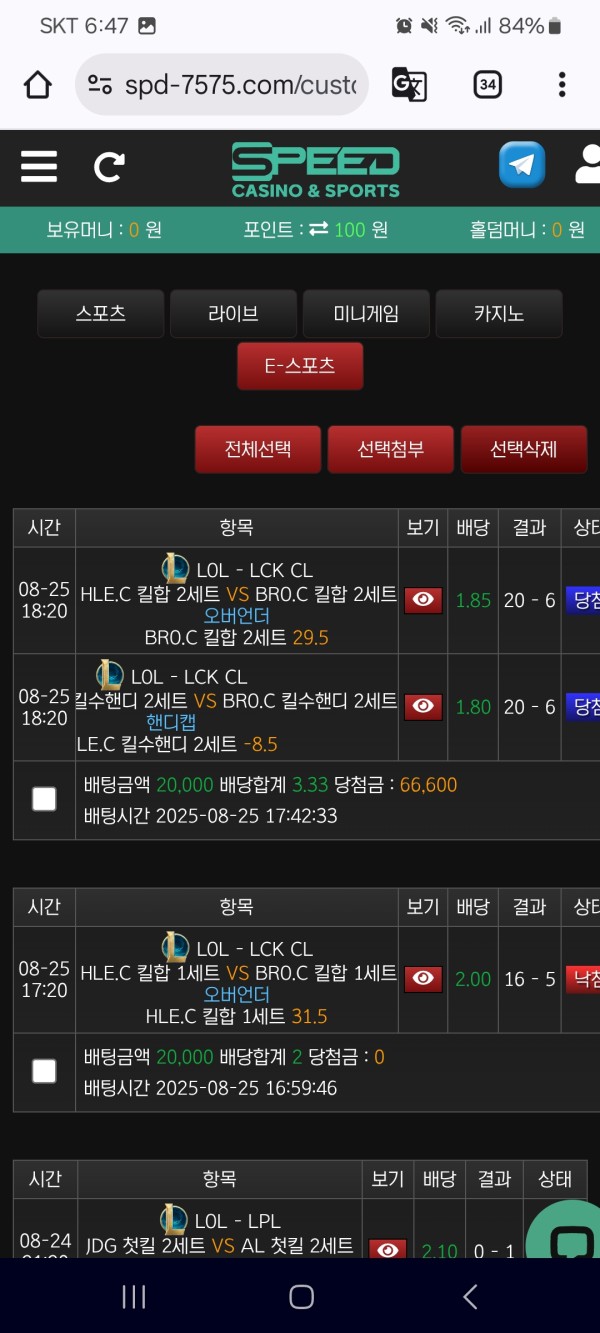Viewport: 600px width, 1333px height.
Task: Tap the 선택첨부 button
Action: coord(391,449)
